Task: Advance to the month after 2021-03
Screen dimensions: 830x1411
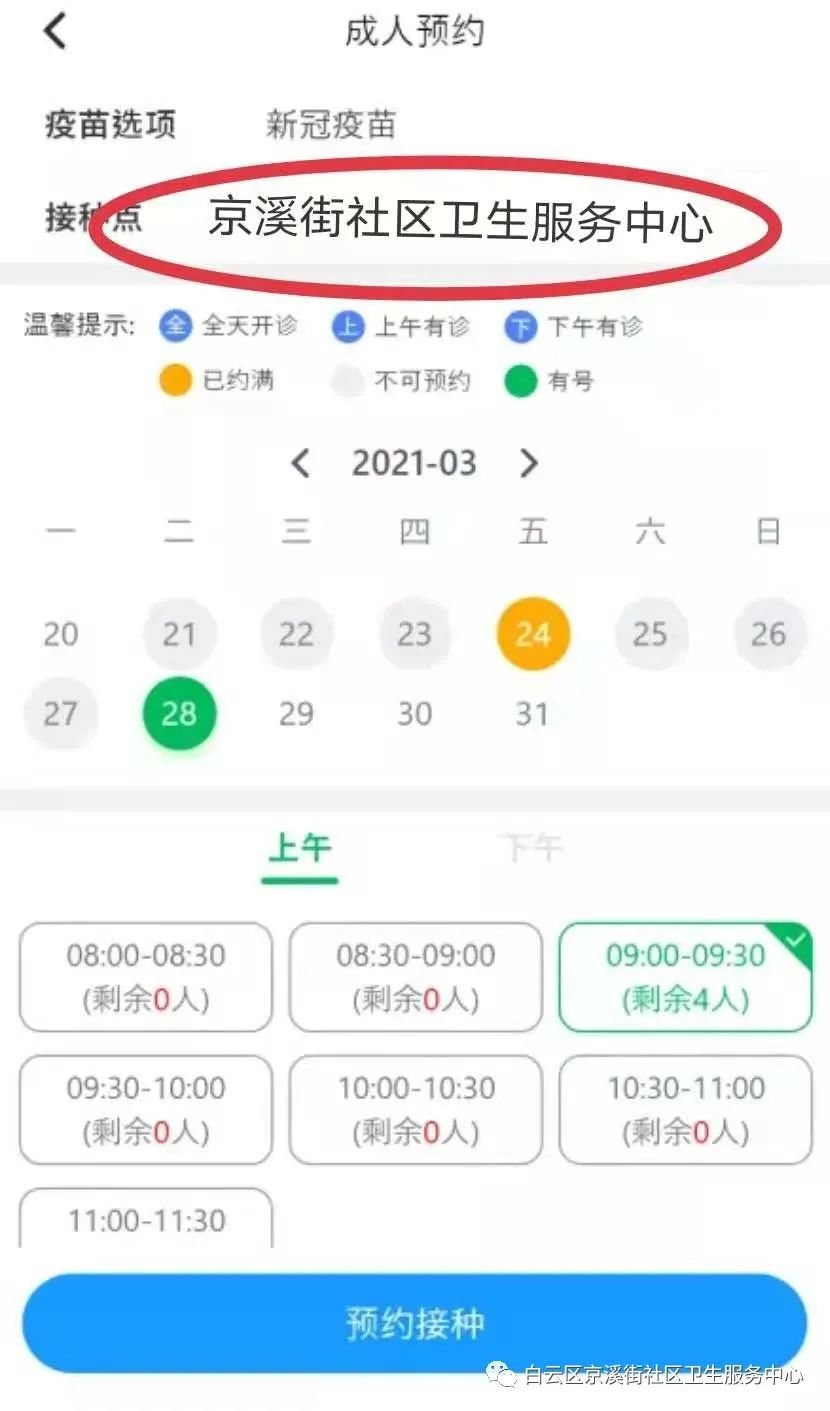Action: click(x=529, y=464)
